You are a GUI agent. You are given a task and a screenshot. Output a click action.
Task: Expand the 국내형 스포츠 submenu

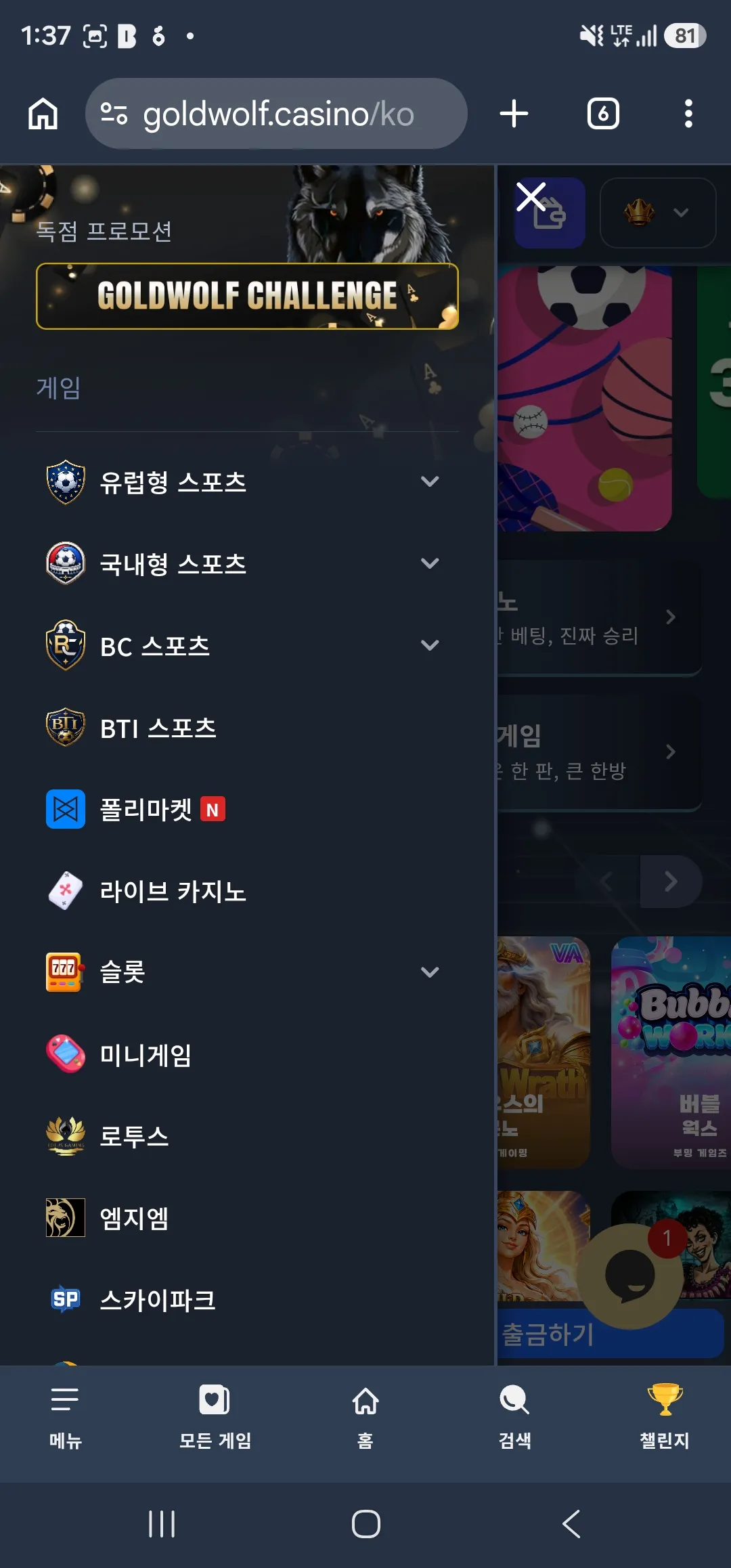(430, 564)
